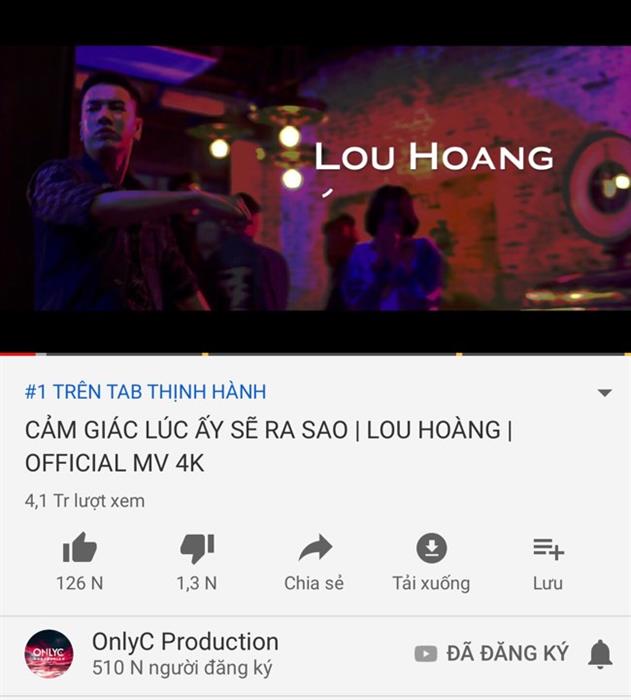Open notification bell settings for channel
This screenshot has height=700, width=631.
tap(600, 654)
